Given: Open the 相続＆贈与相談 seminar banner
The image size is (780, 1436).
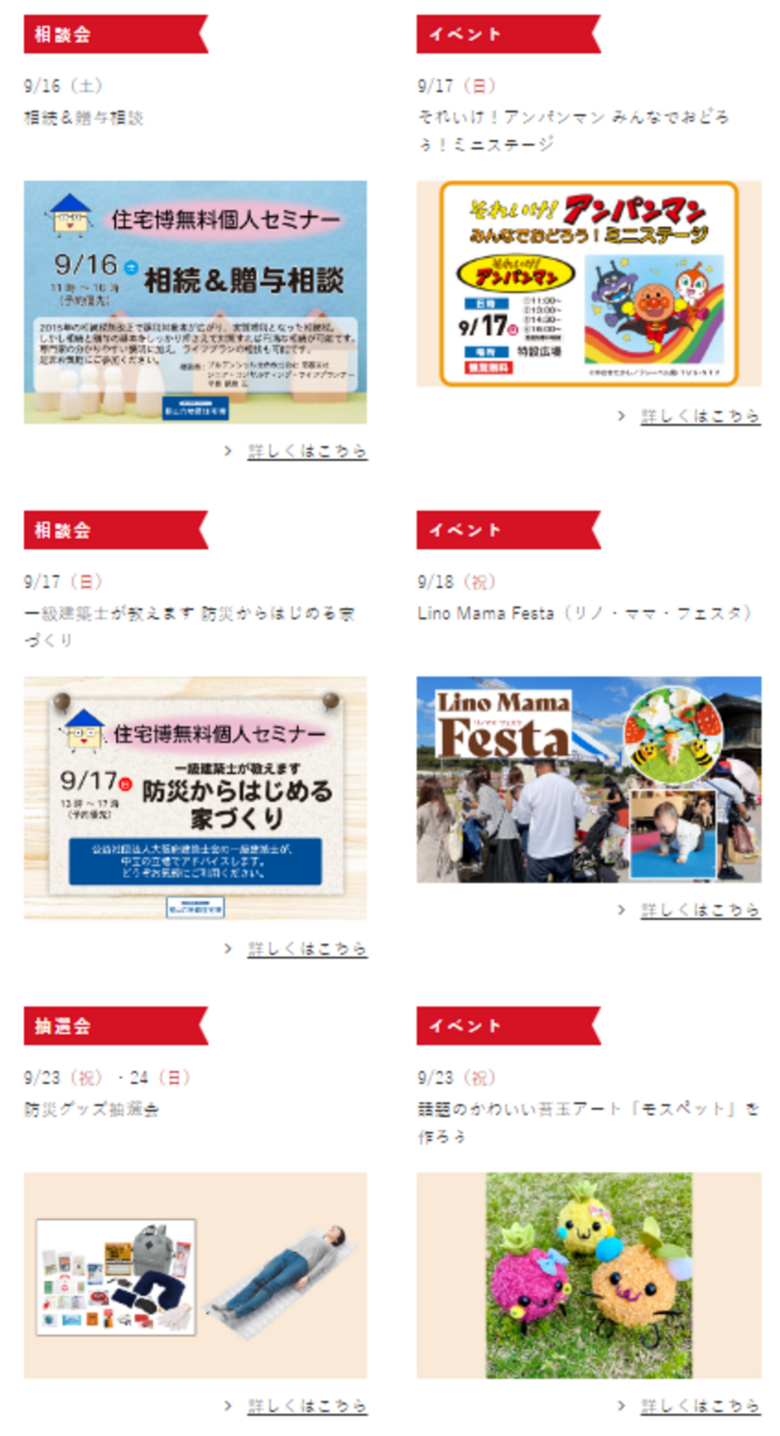Looking at the screenshot, I should pyautogui.click(x=195, y=302).
